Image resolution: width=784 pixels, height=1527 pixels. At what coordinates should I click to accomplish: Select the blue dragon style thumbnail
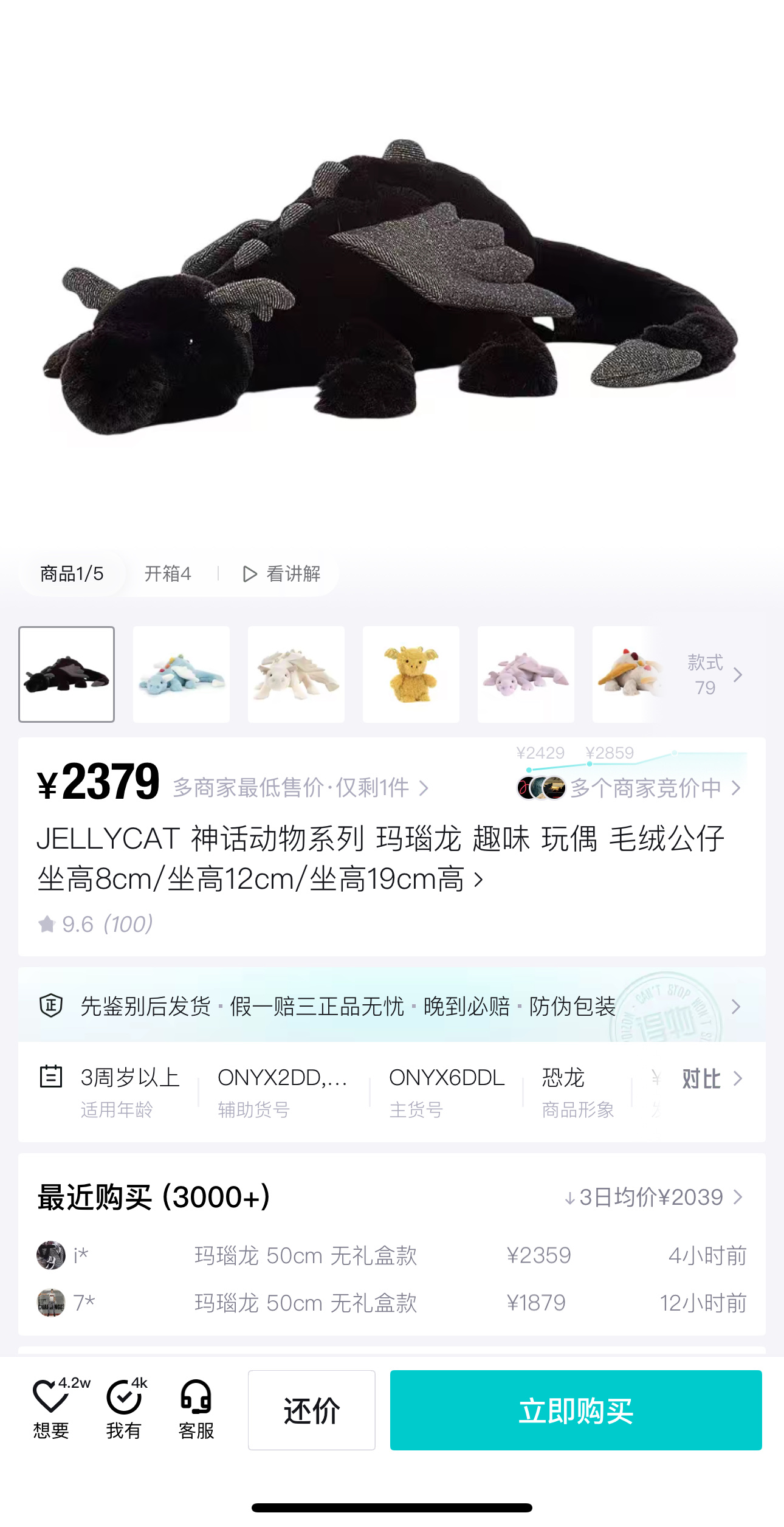pos(181,674)
